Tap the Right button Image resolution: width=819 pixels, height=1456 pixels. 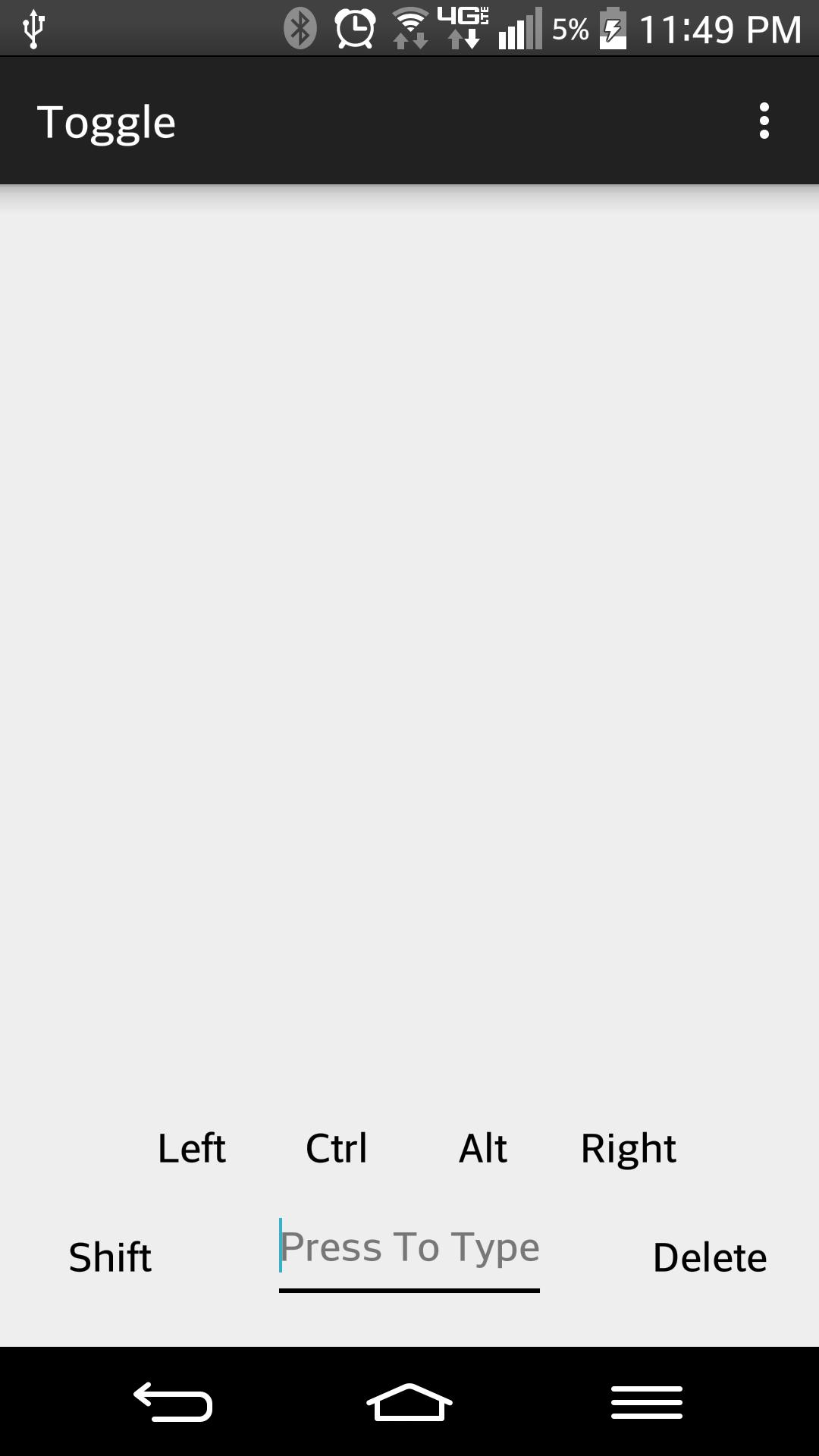[628, 1148]
